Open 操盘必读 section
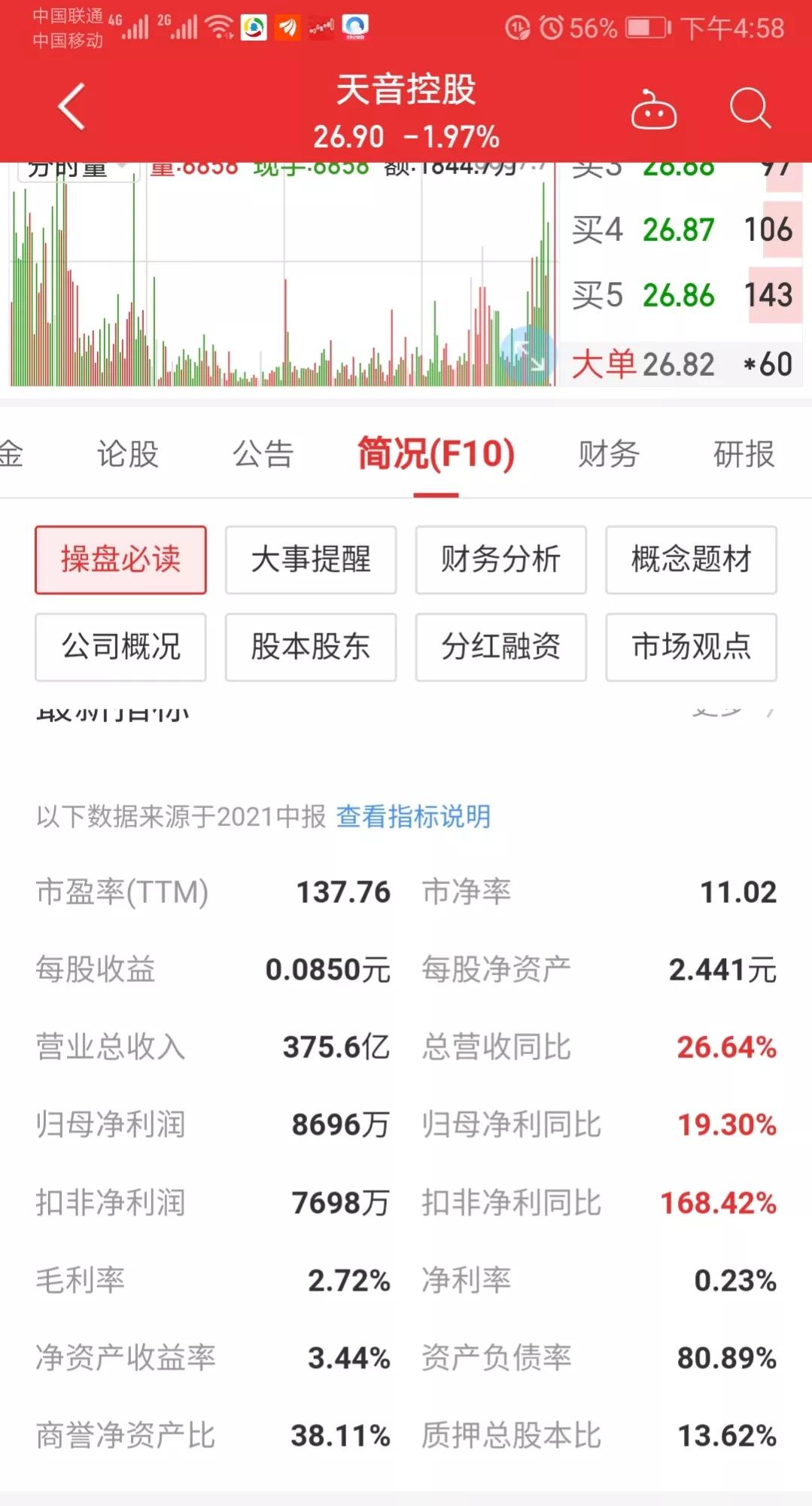Screen dimensions: 812x1506 [120, 560]
